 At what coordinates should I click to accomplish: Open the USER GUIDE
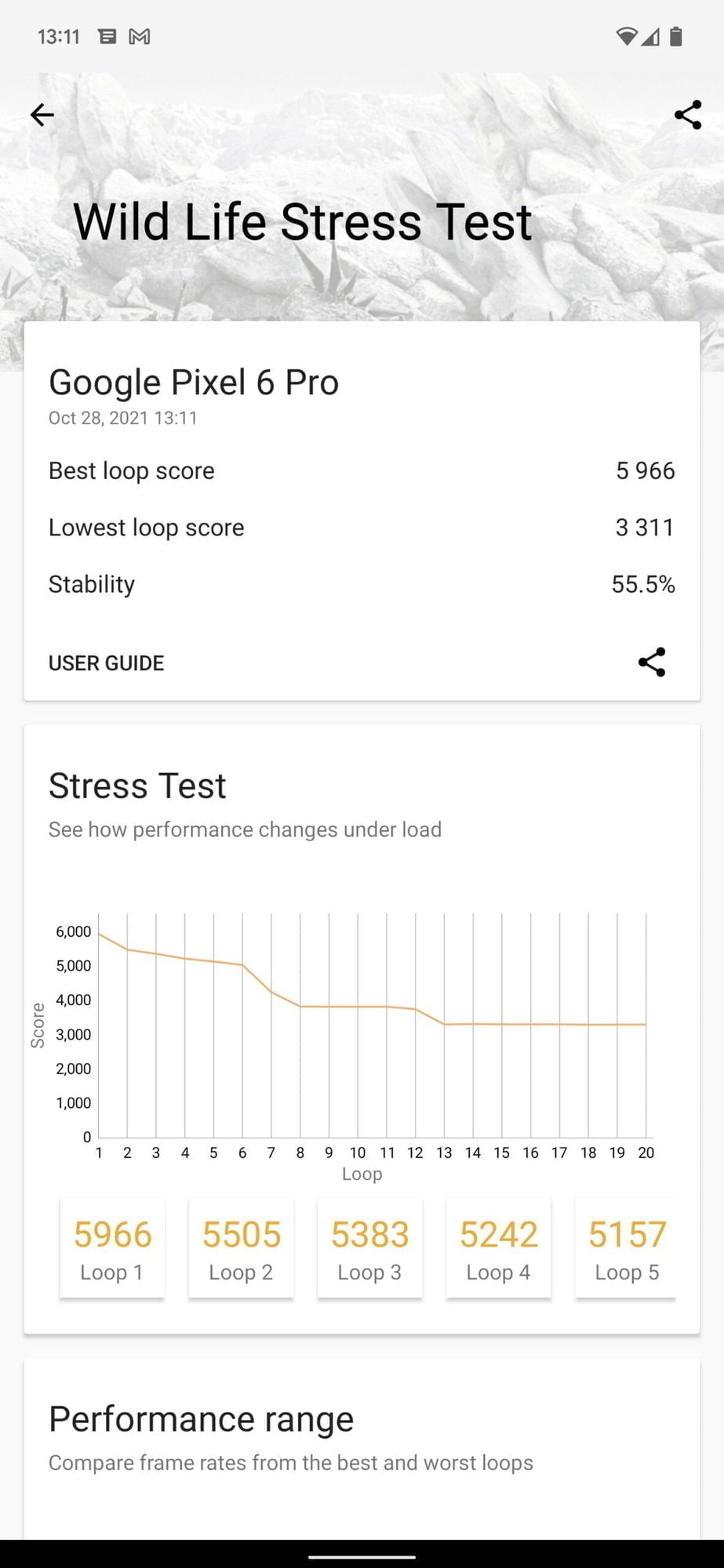(107, 663)
